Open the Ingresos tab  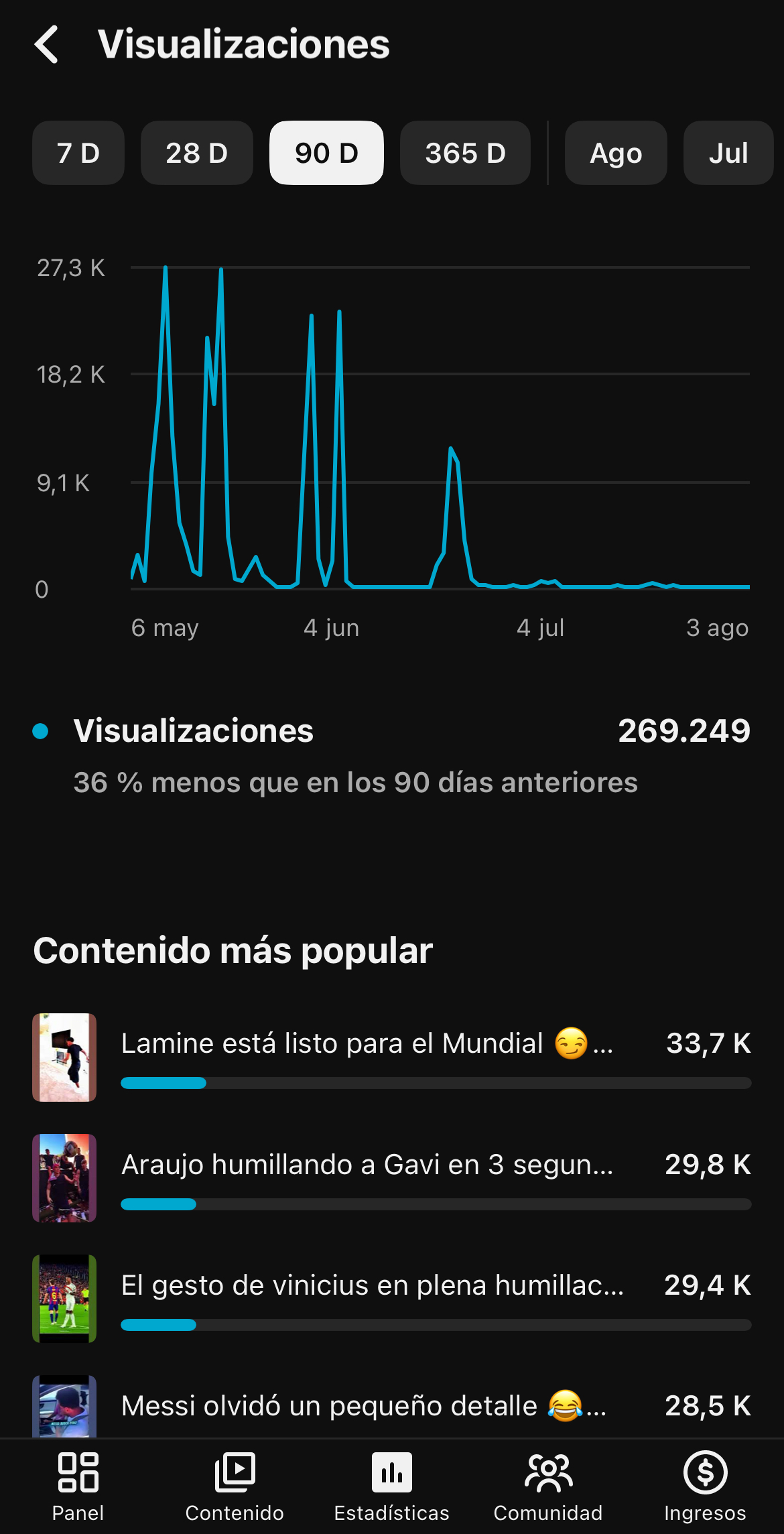pyautogui.click(x=705, y=1486)
